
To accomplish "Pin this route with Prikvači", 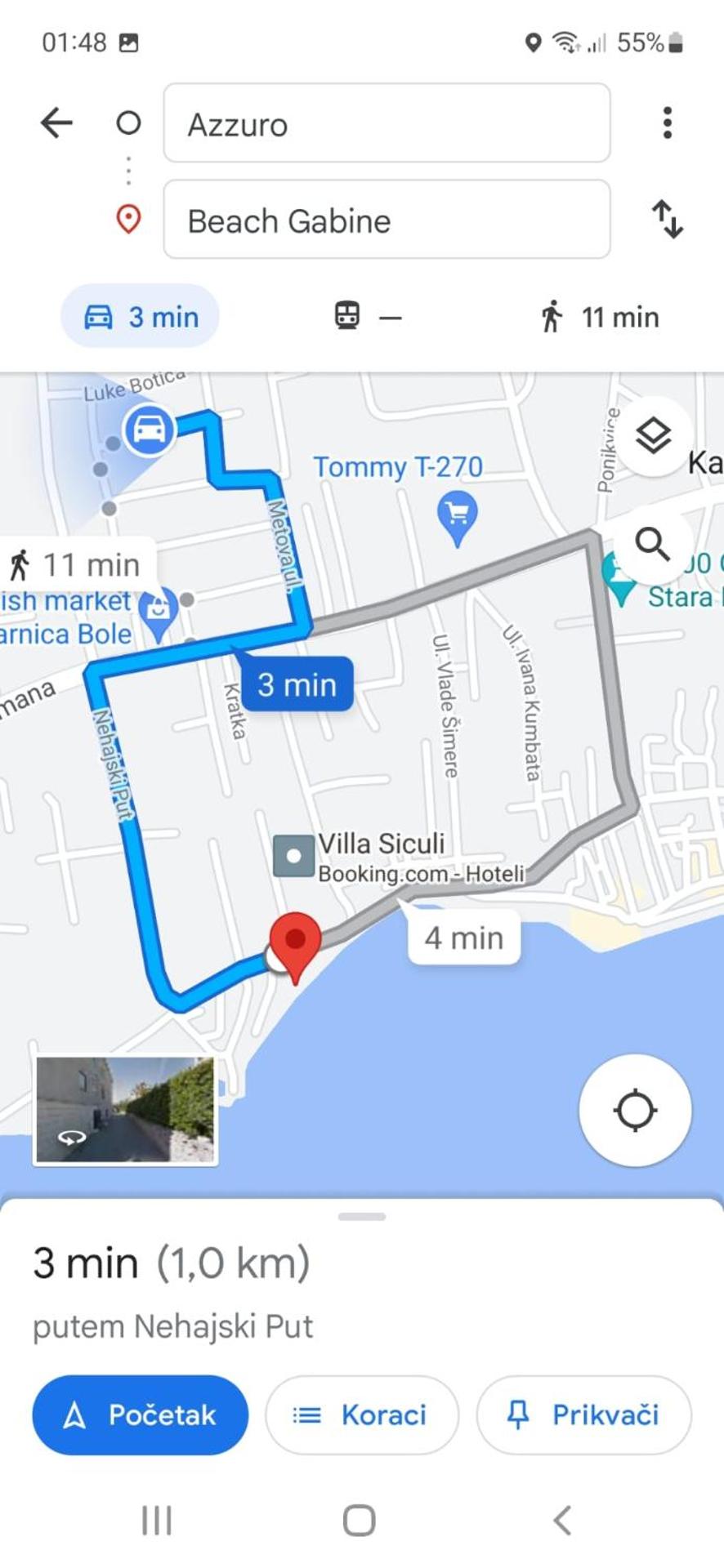I will (x=583, y=1414).
